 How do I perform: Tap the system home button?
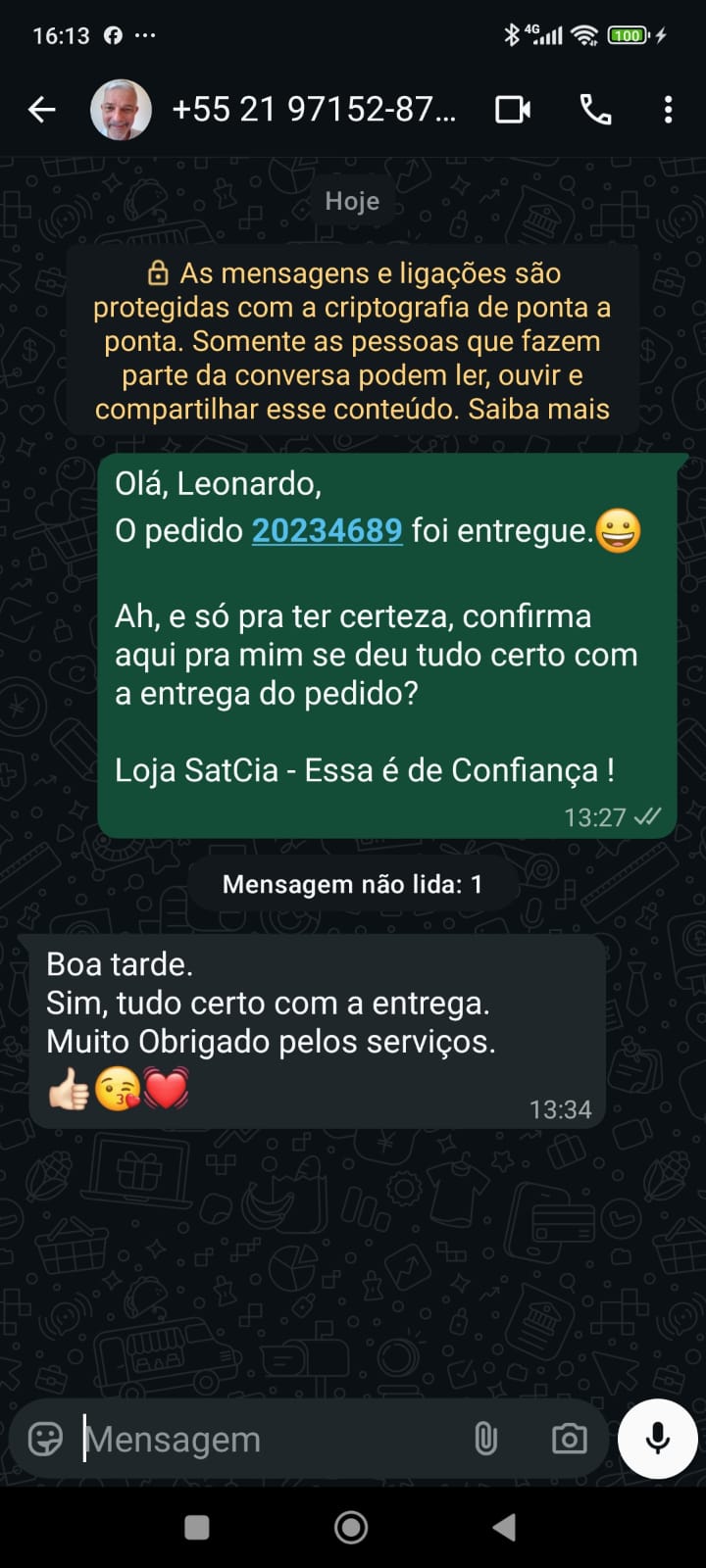[x=351, y=1527]
